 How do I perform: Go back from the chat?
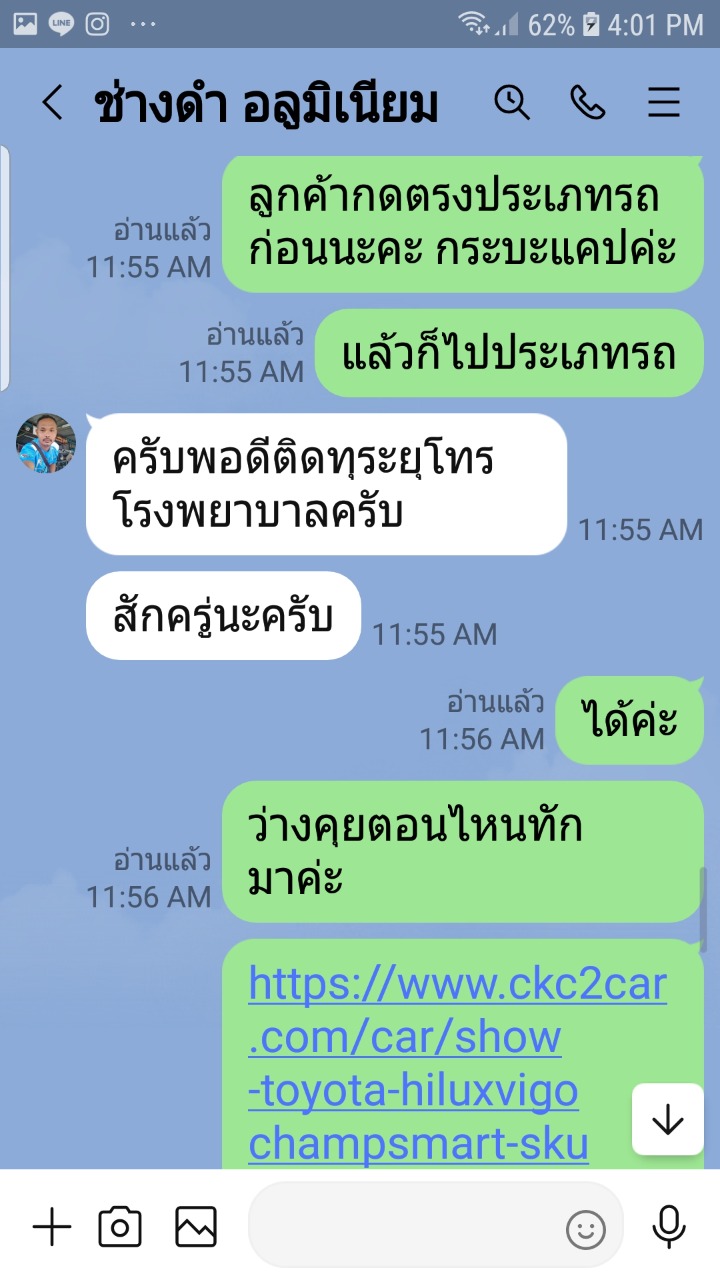click(x=52, y=103)
